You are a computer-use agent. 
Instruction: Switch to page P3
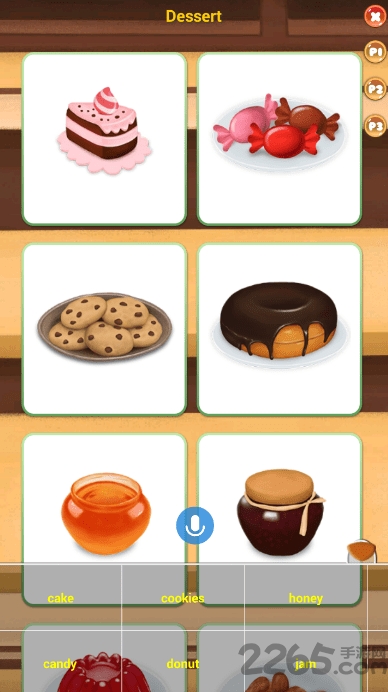(375, 126)
